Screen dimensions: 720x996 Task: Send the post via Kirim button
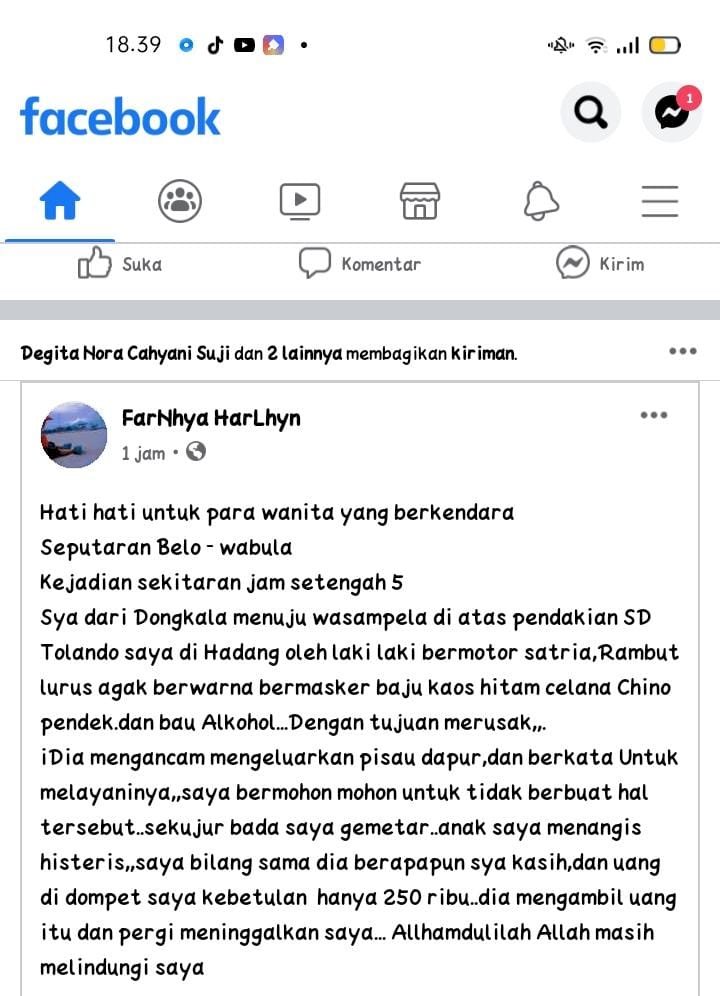pyautogui.click(x=600, y=264)
